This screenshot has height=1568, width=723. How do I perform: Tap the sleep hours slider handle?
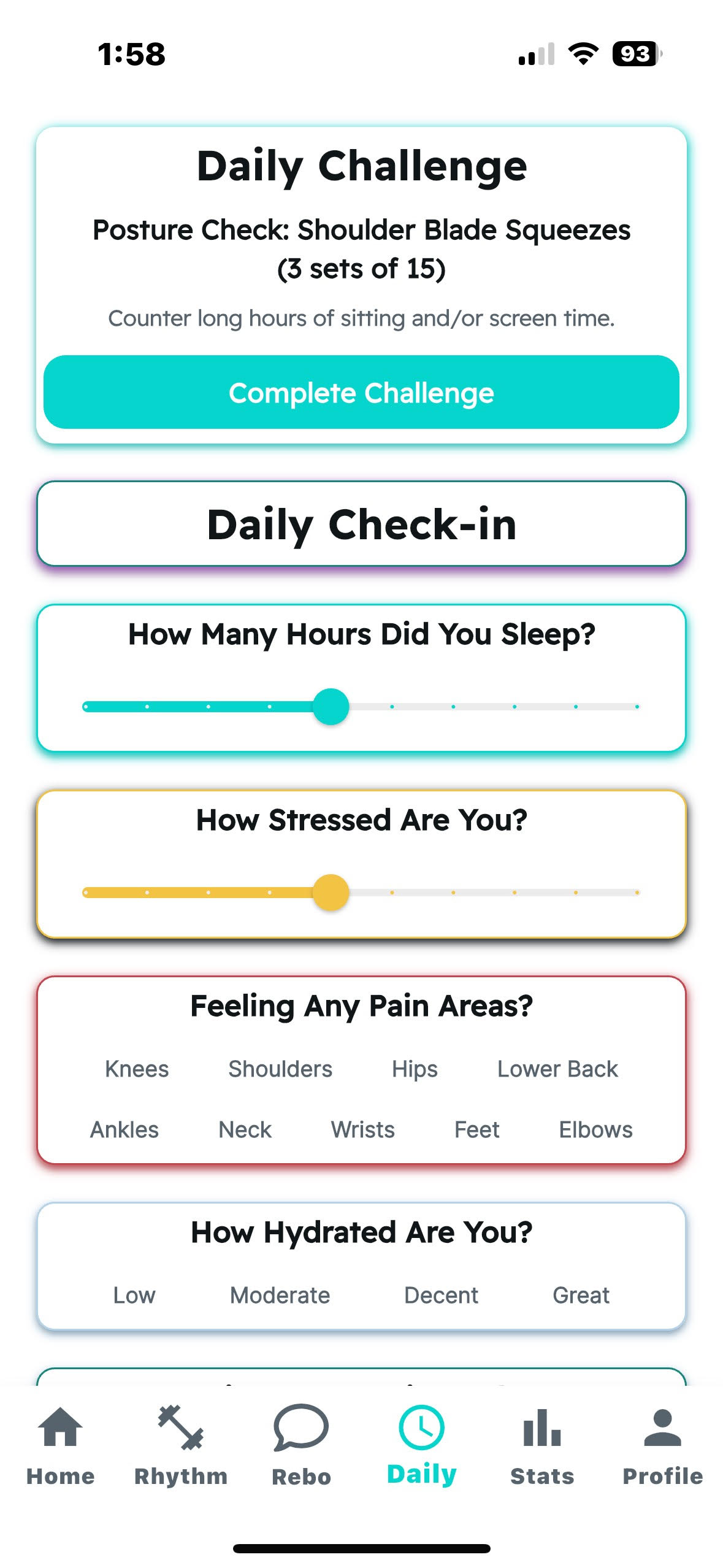[331, 707]
